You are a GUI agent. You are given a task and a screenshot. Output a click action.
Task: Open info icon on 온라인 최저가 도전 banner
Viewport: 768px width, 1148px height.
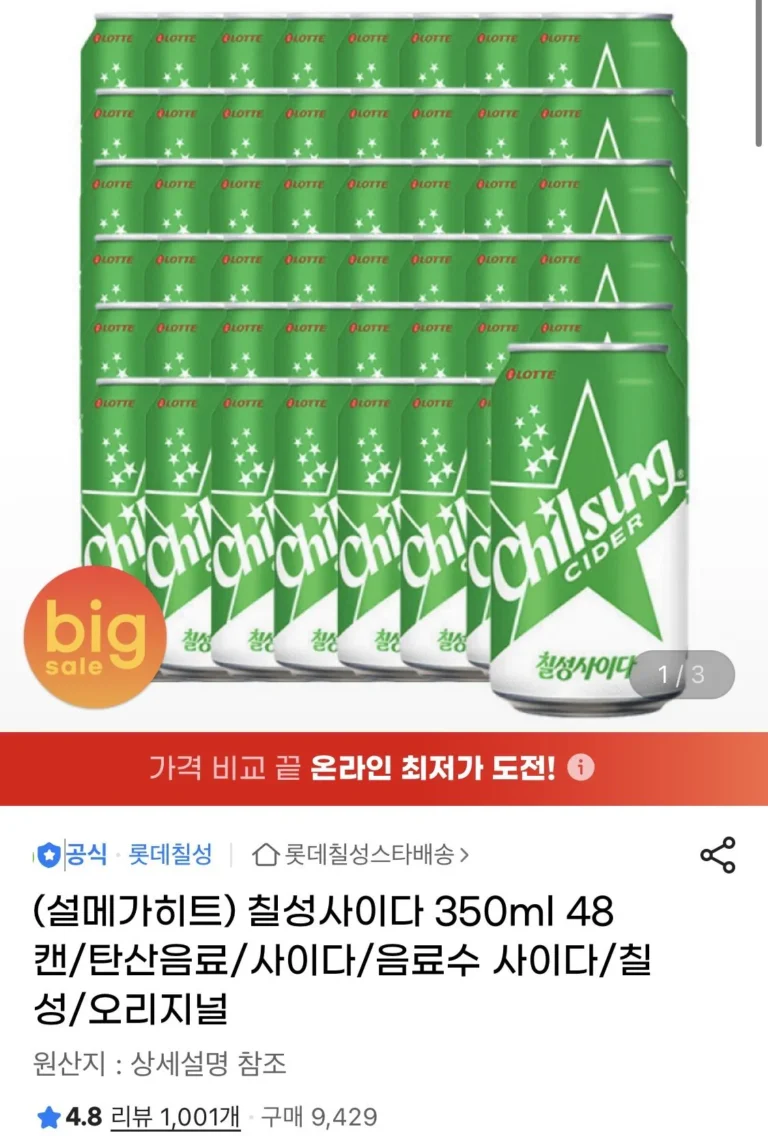(582, 768)
